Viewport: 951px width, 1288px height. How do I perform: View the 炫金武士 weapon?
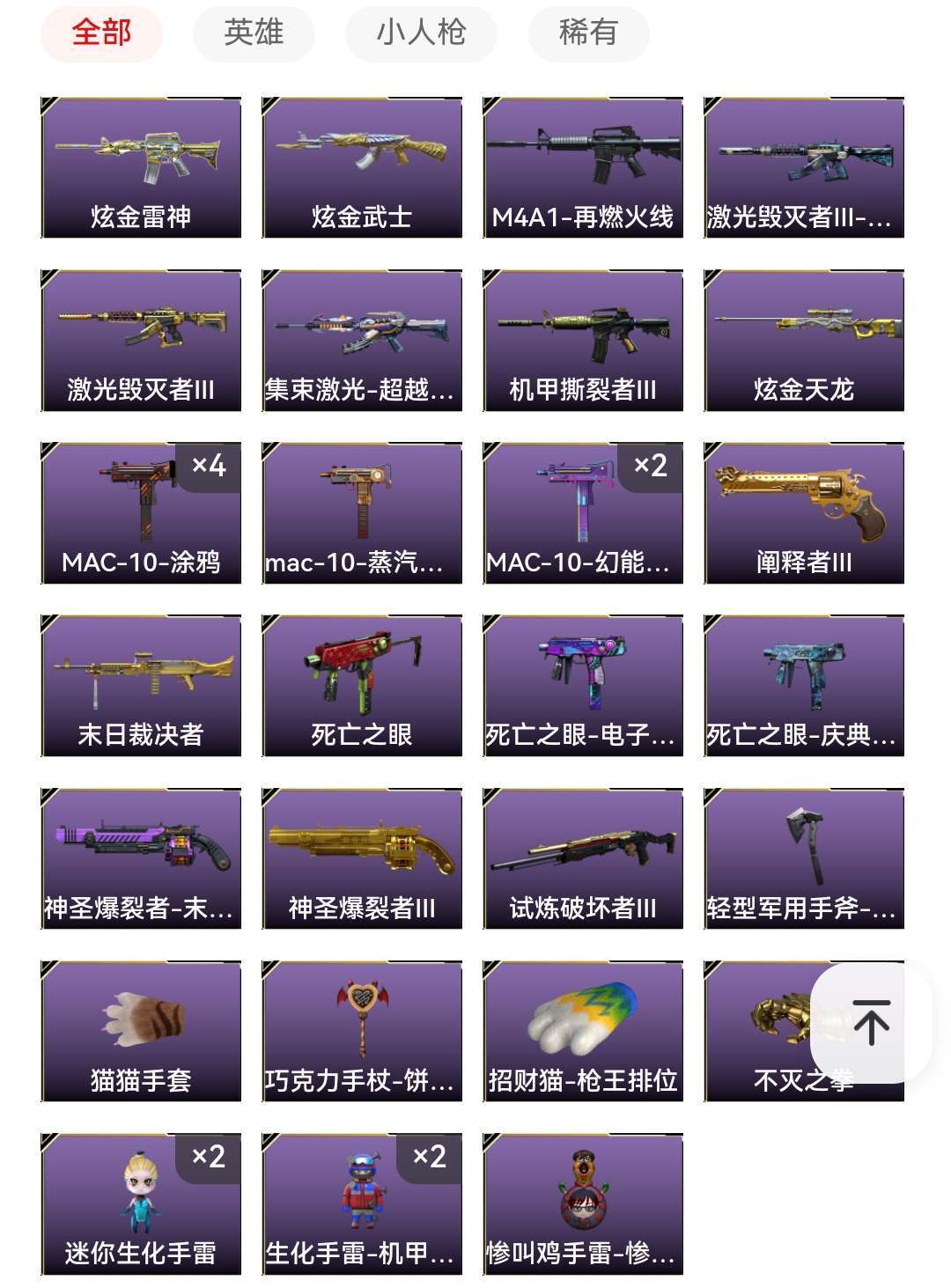pos(362,167)
